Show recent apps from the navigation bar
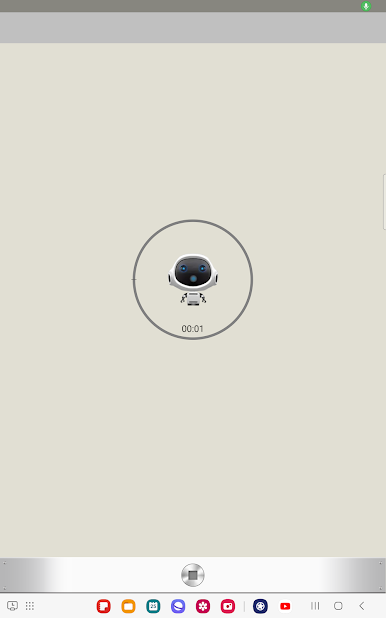386x618 pixels. coord(315,606)
